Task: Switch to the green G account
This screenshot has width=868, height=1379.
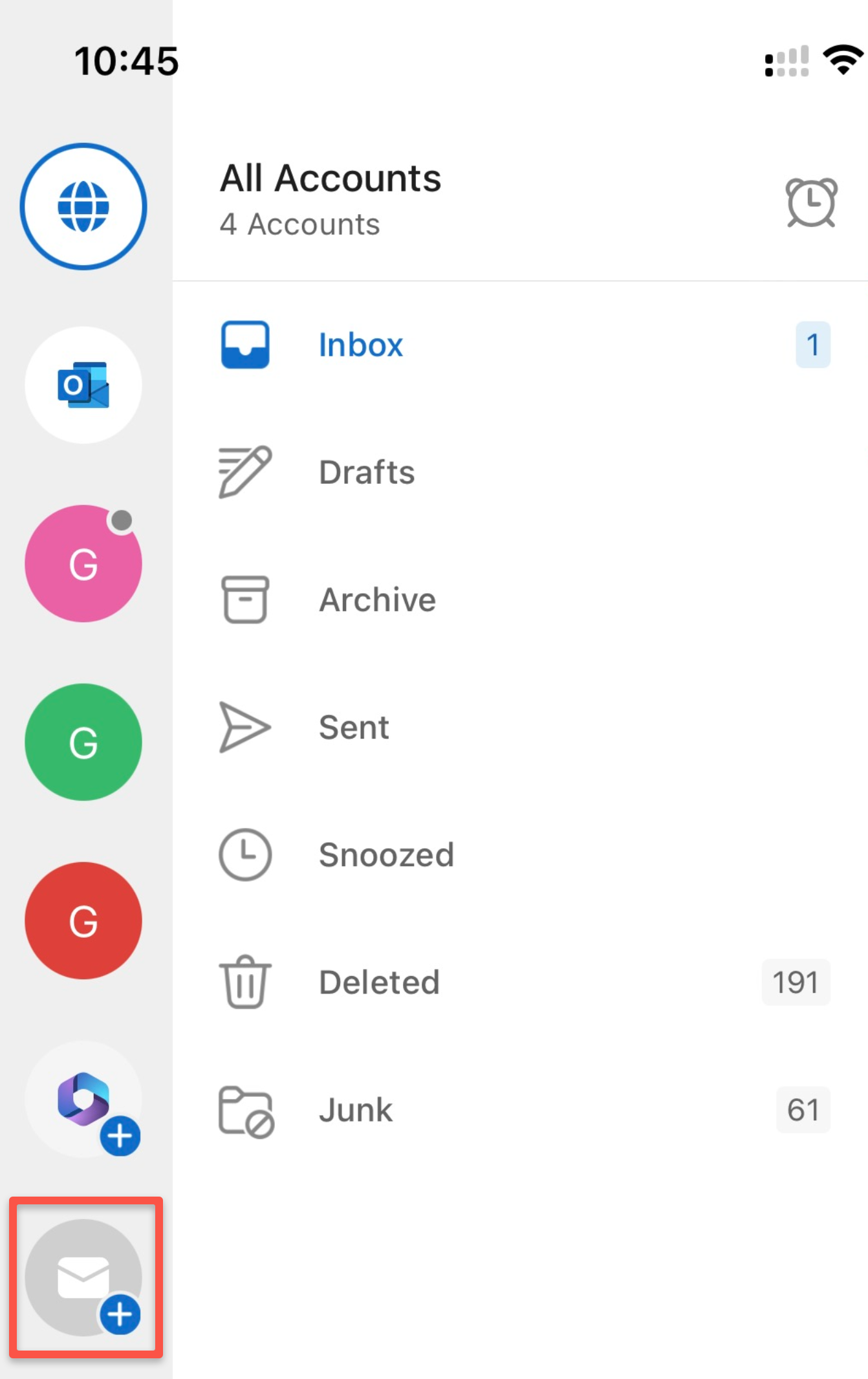Action: click(83, 742)
